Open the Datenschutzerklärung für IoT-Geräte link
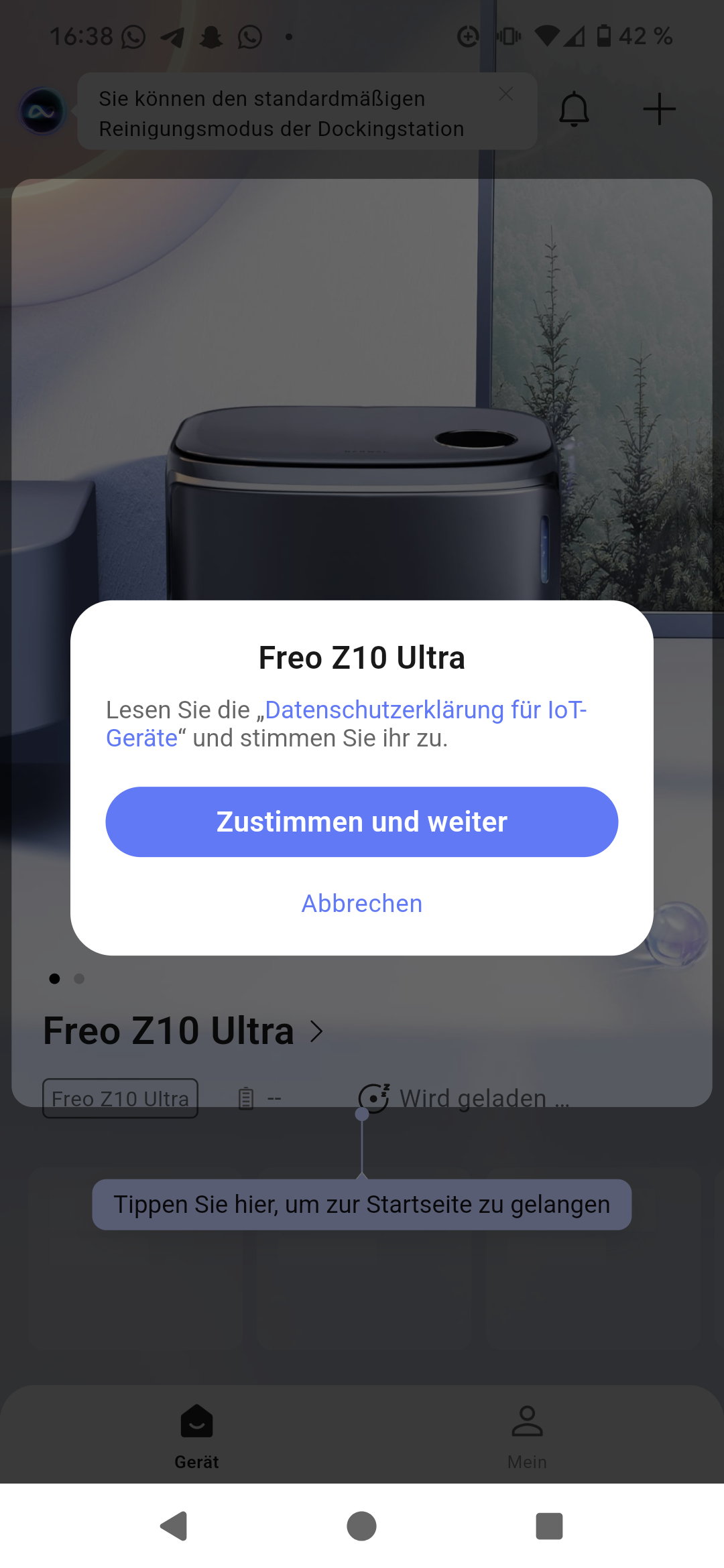The width and height of the screenshot is (724, 1568). (347, 724)
